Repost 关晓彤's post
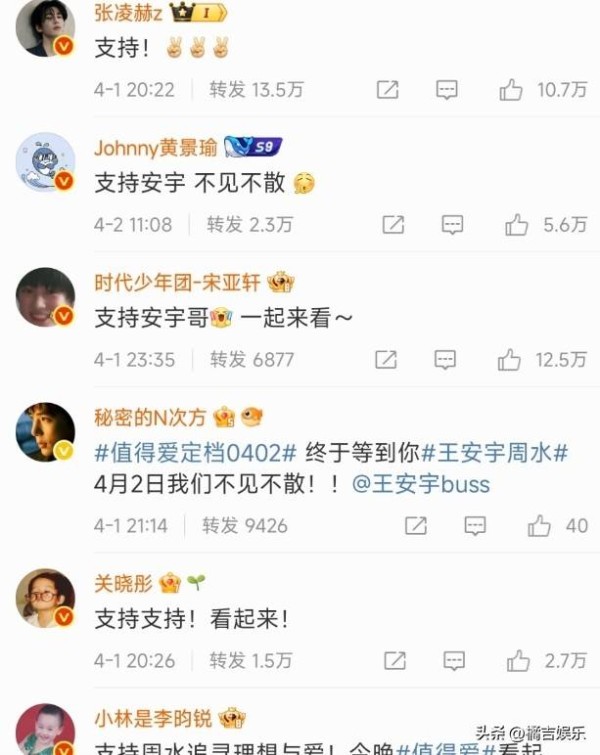600x755 pixels. [394, 660]
